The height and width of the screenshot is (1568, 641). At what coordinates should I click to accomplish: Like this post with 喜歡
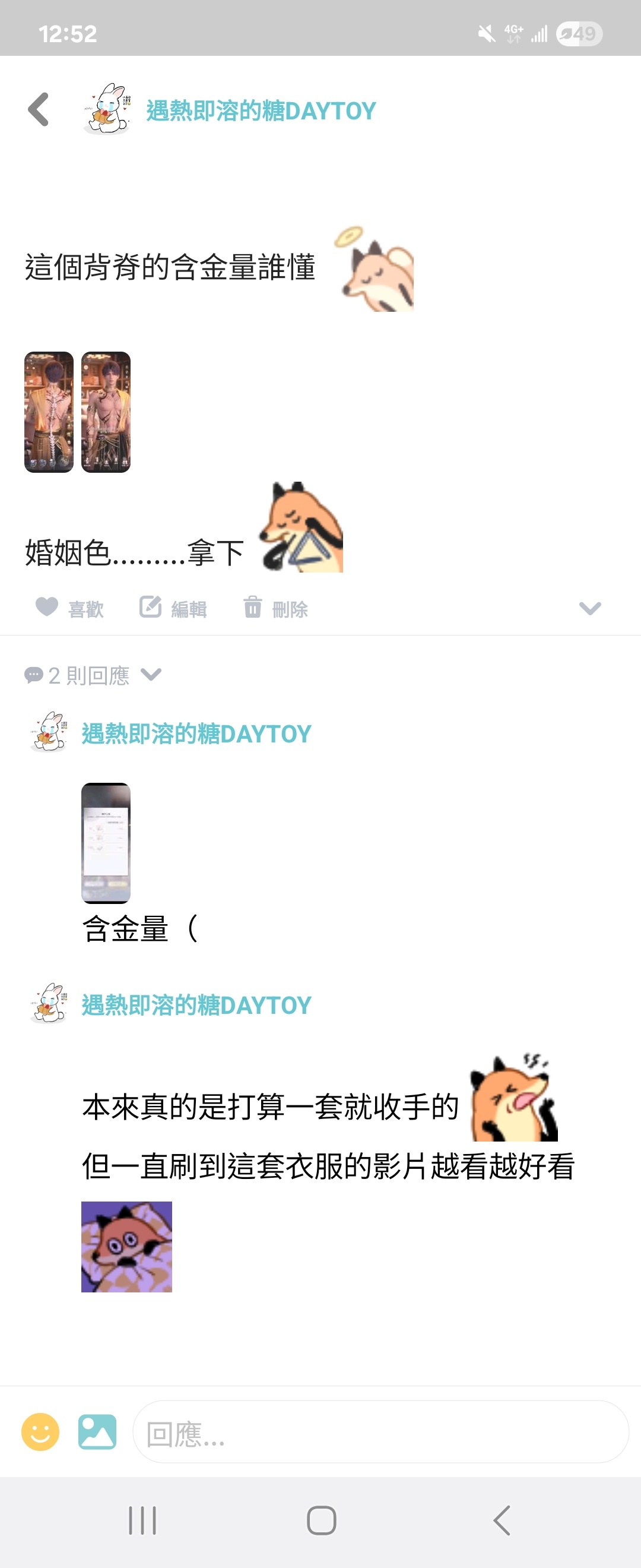coord(69,608)
